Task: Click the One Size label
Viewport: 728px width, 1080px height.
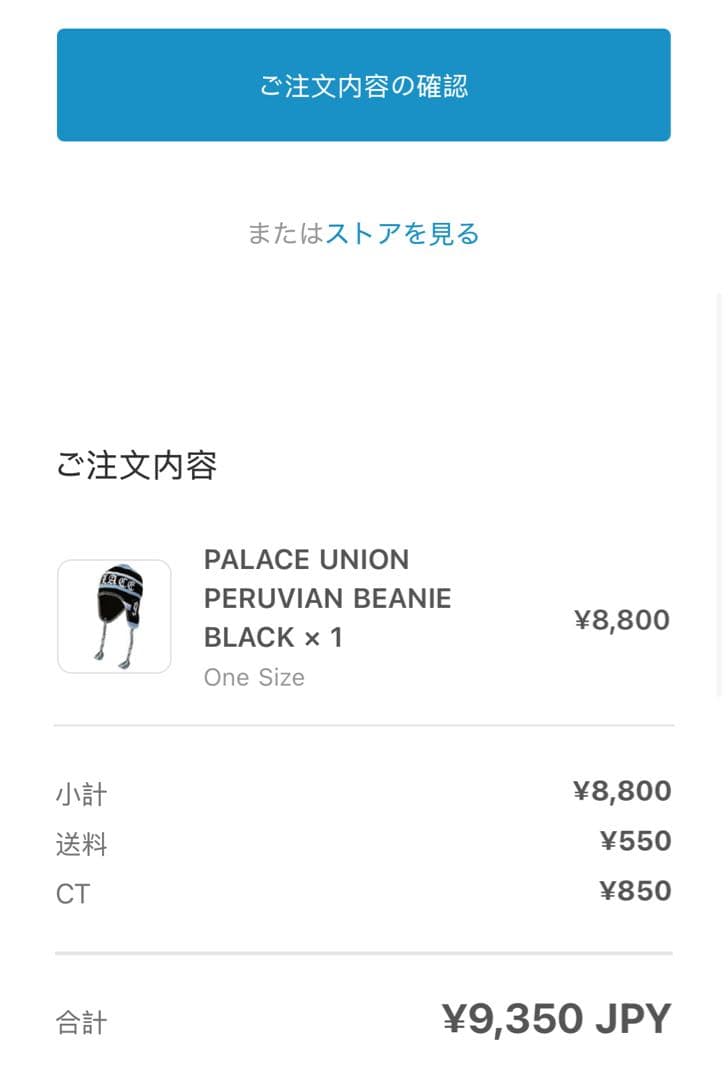Action: coord(254,677)
